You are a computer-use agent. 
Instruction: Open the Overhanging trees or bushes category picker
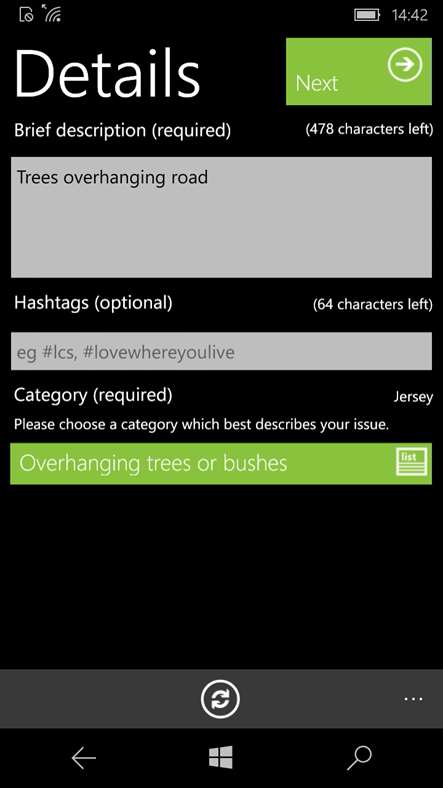click(x=221, y=463)
